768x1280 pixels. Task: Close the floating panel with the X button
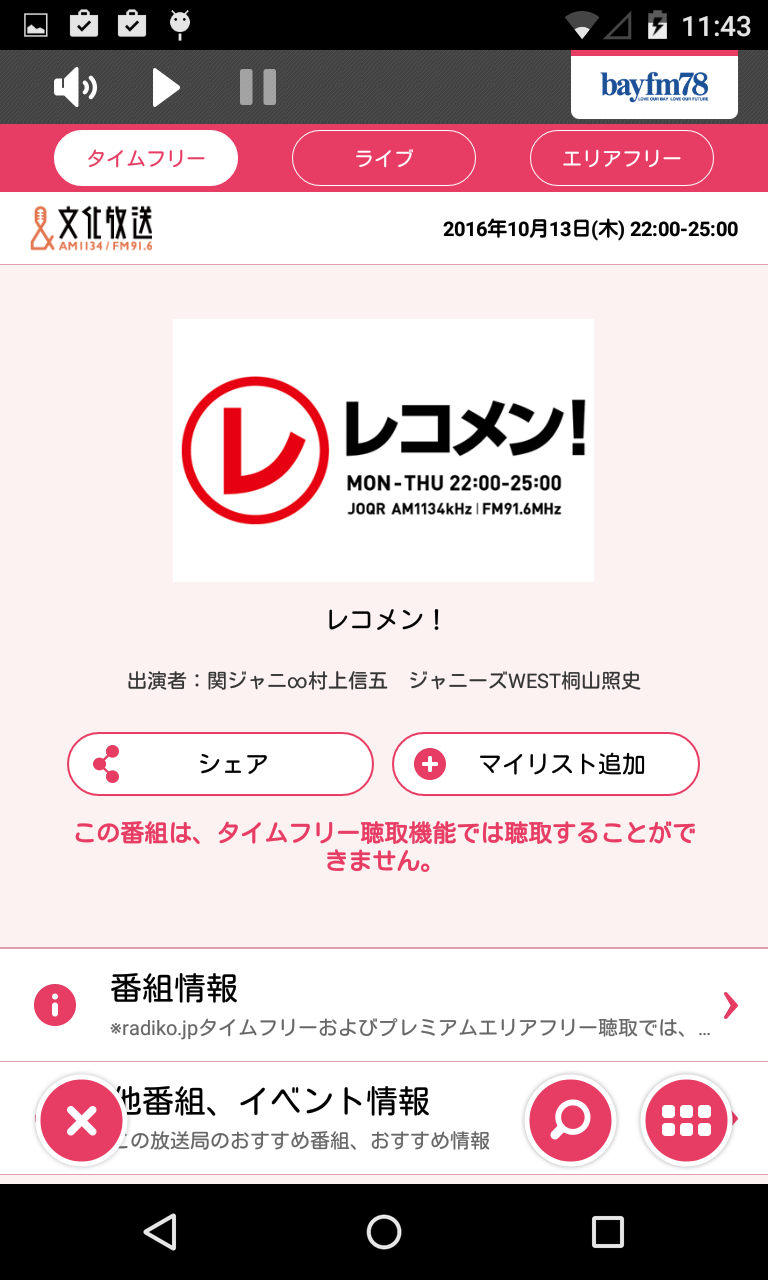pos(81,1121)
